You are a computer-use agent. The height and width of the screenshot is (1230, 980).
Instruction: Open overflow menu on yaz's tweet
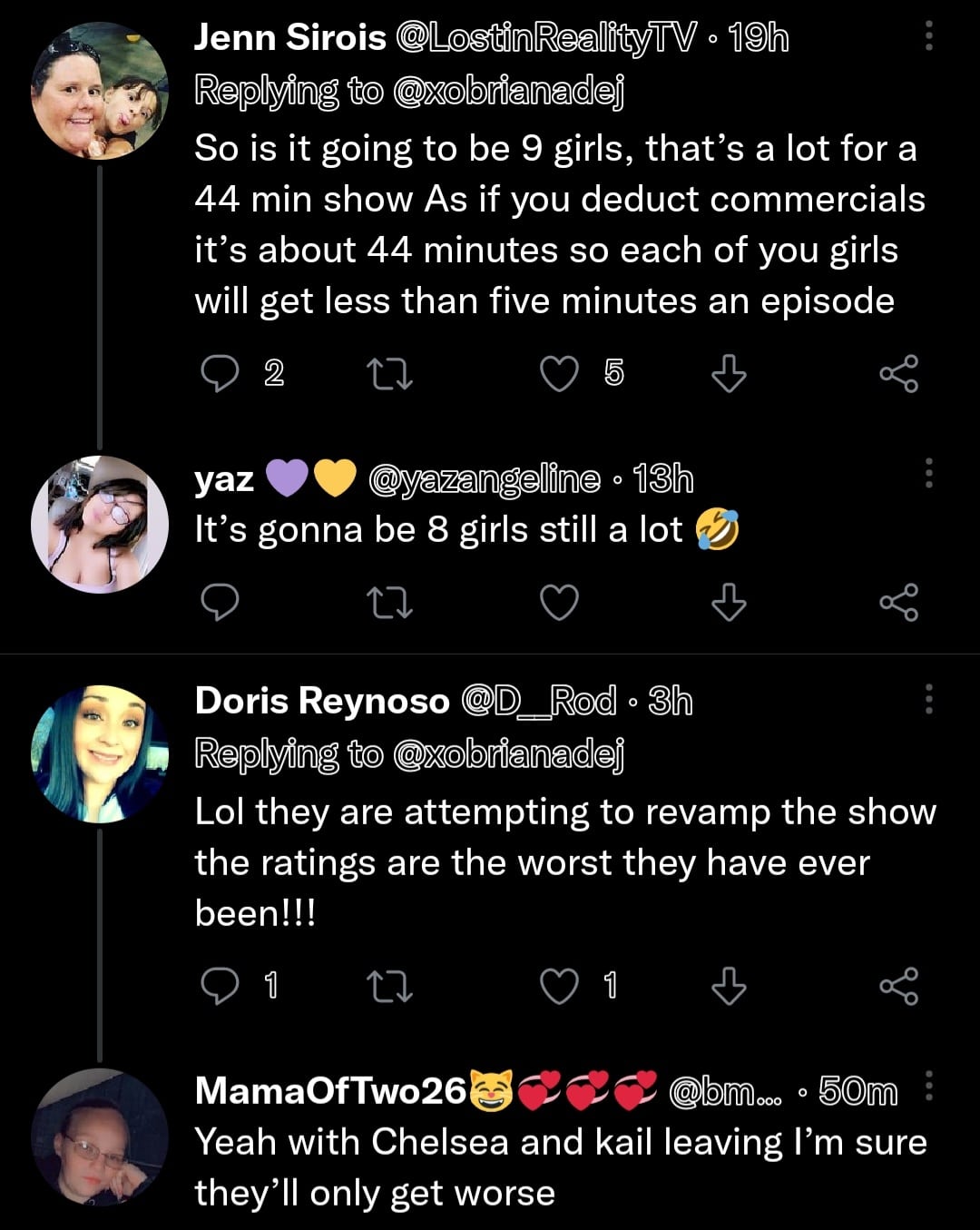pyautogui.click(x=928, y=473)
